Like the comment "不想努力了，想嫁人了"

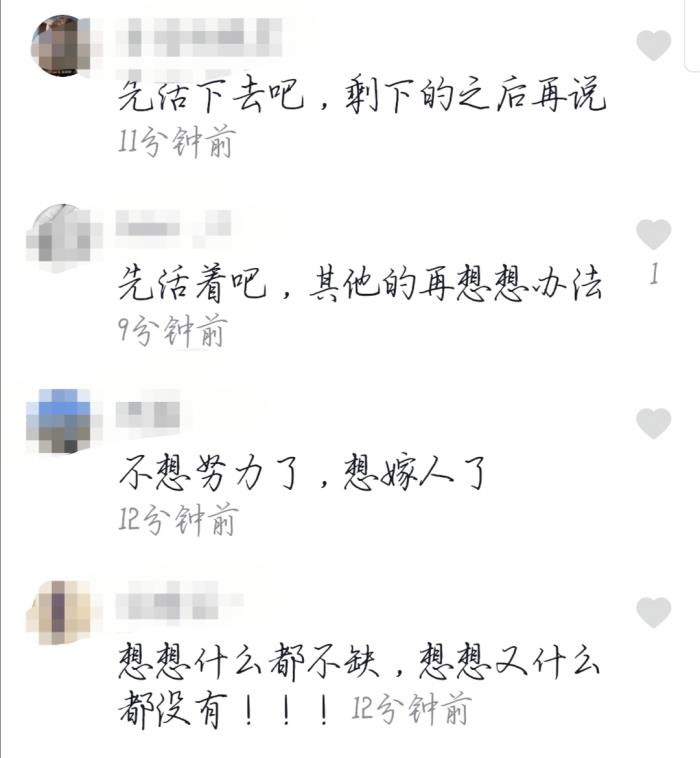pyautogui.click(x=654, y=423)
